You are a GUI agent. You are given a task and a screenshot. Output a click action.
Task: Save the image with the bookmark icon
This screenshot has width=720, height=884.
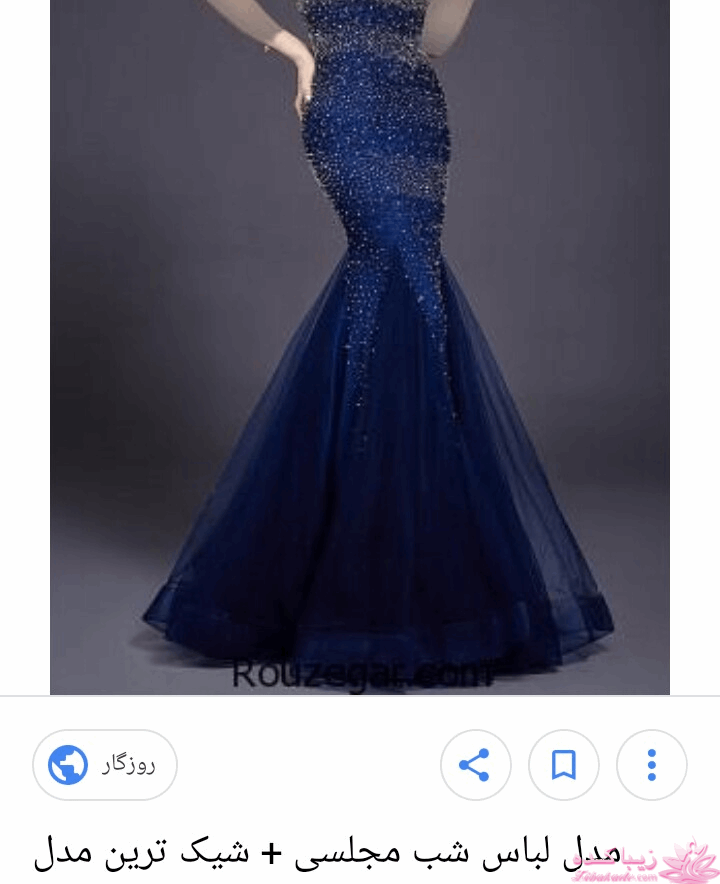(563, 766)
